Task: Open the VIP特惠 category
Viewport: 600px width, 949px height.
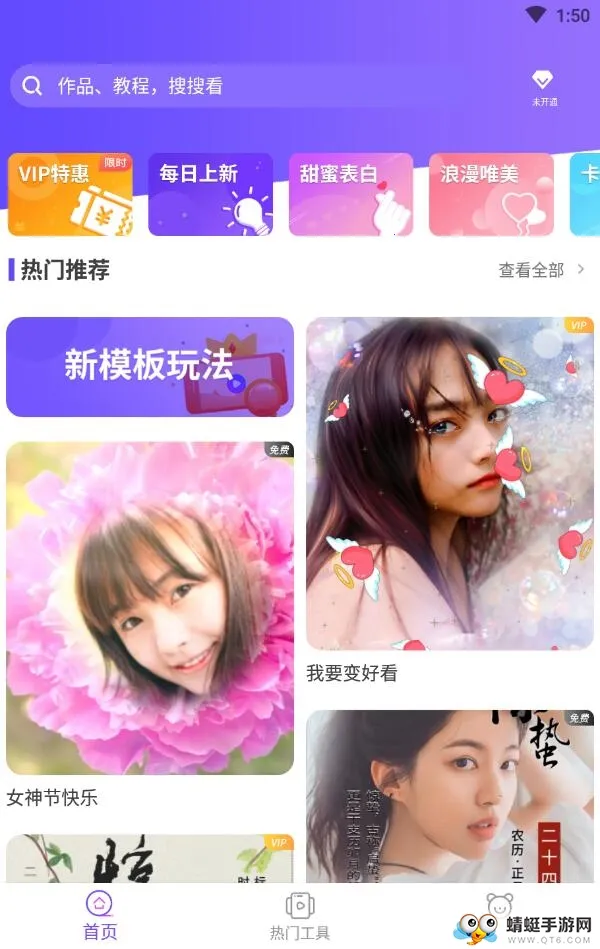Action: tap(70, 194)
